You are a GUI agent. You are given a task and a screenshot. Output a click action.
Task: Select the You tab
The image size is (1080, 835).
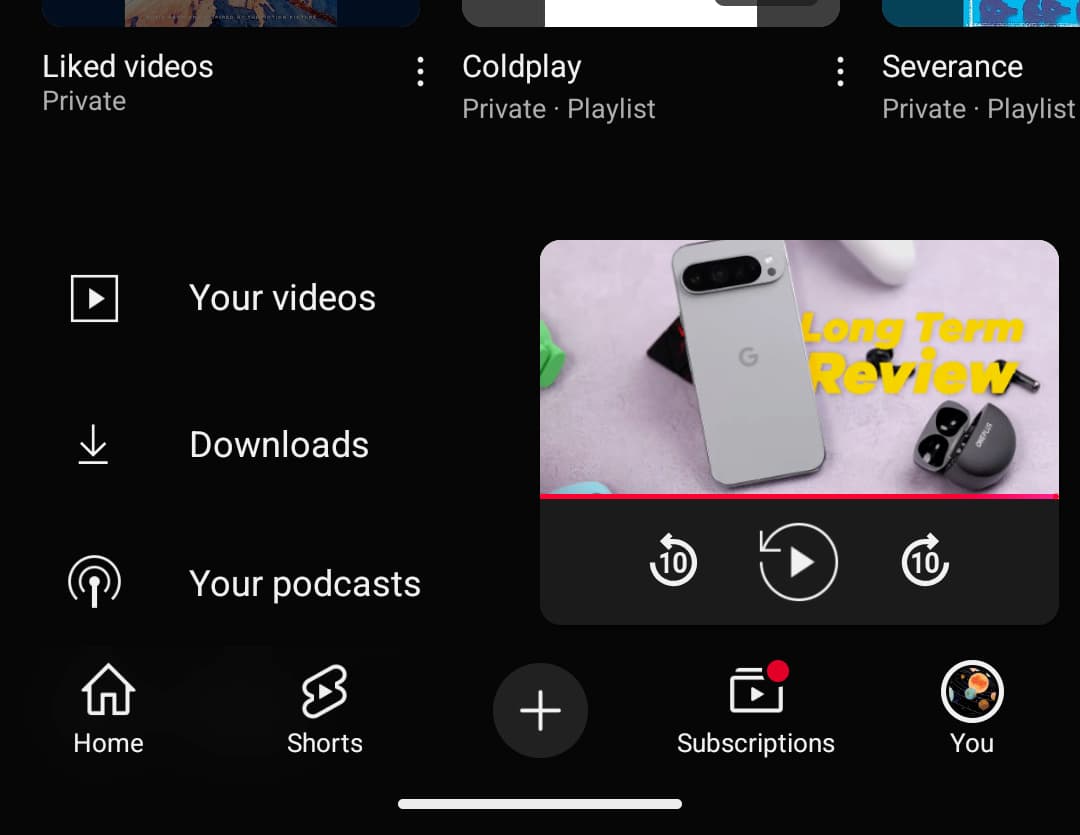tap(972, 710)
